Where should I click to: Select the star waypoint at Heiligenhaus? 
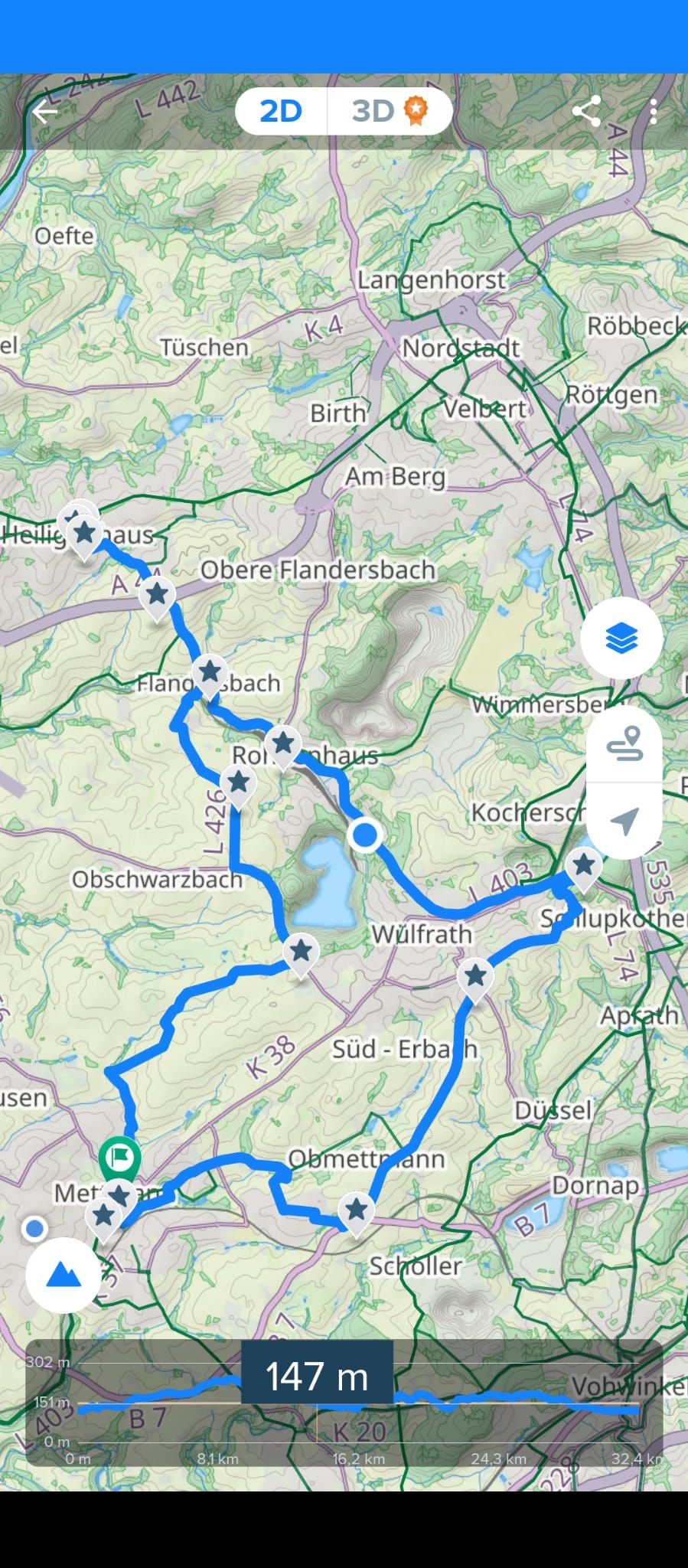coord(84,532)
